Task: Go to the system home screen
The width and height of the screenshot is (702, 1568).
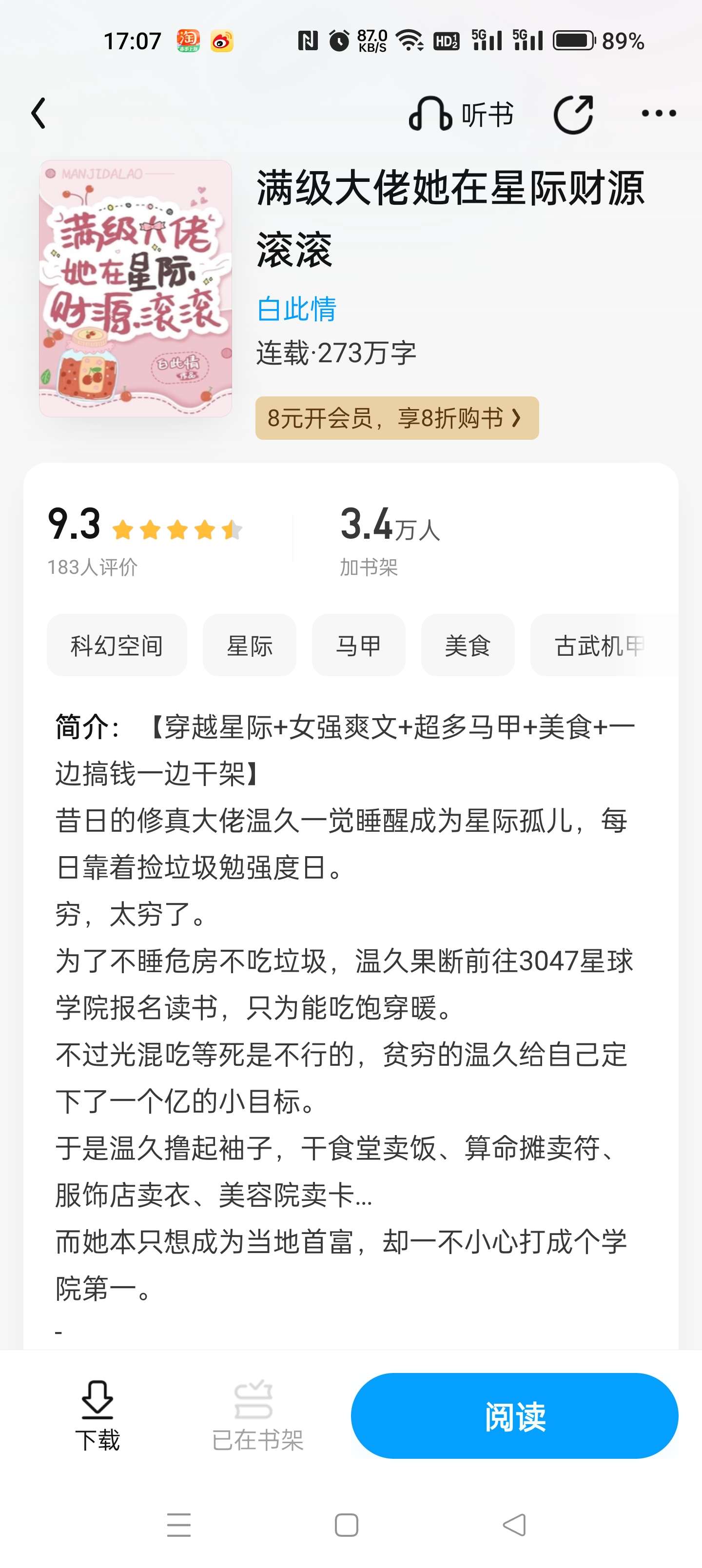Action: [347, 1525]
